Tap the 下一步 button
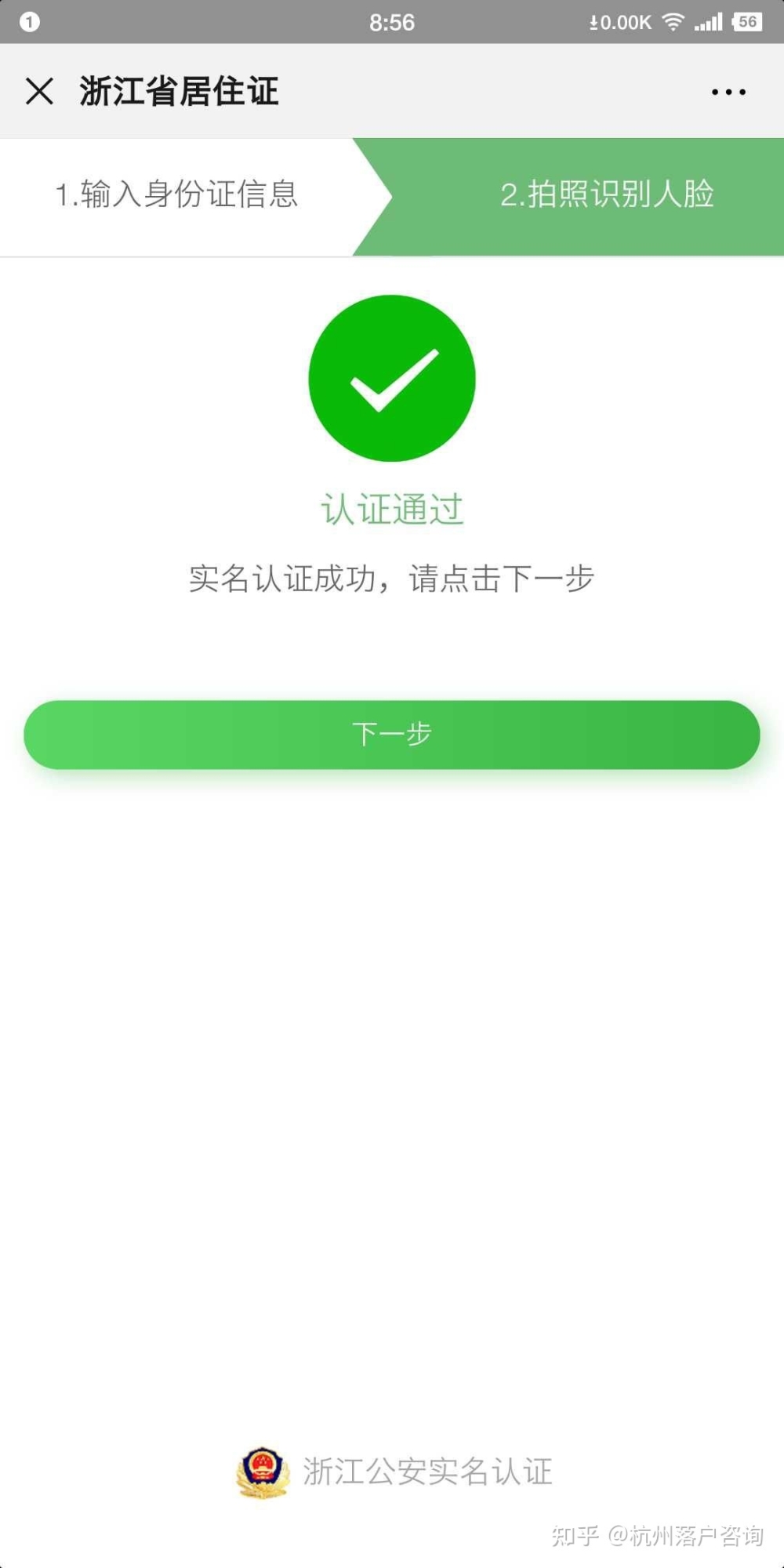Screen dimensions: 784x1568 [392, 735]
